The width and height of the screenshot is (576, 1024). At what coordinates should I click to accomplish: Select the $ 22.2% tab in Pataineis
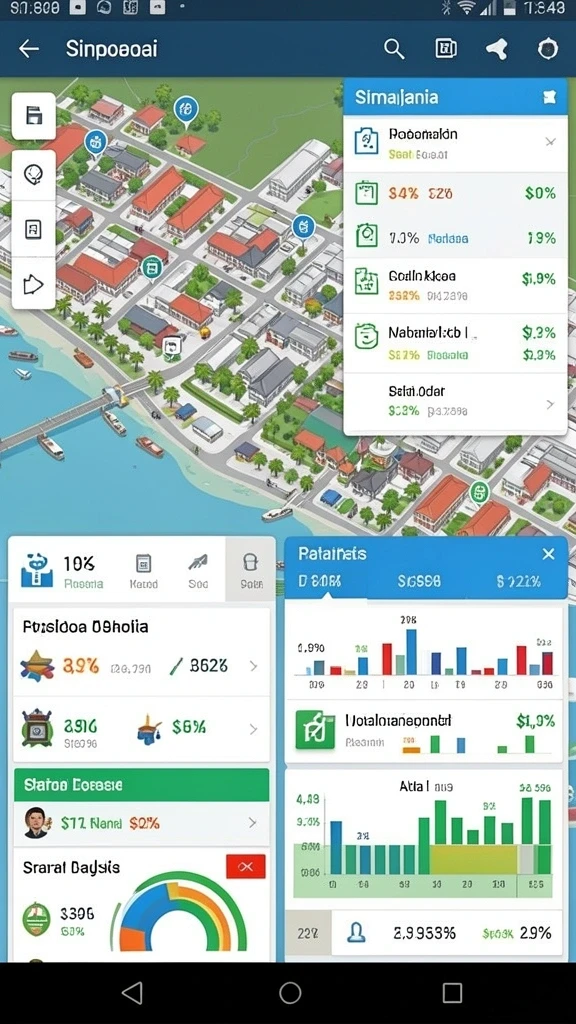tap(519, 581)
